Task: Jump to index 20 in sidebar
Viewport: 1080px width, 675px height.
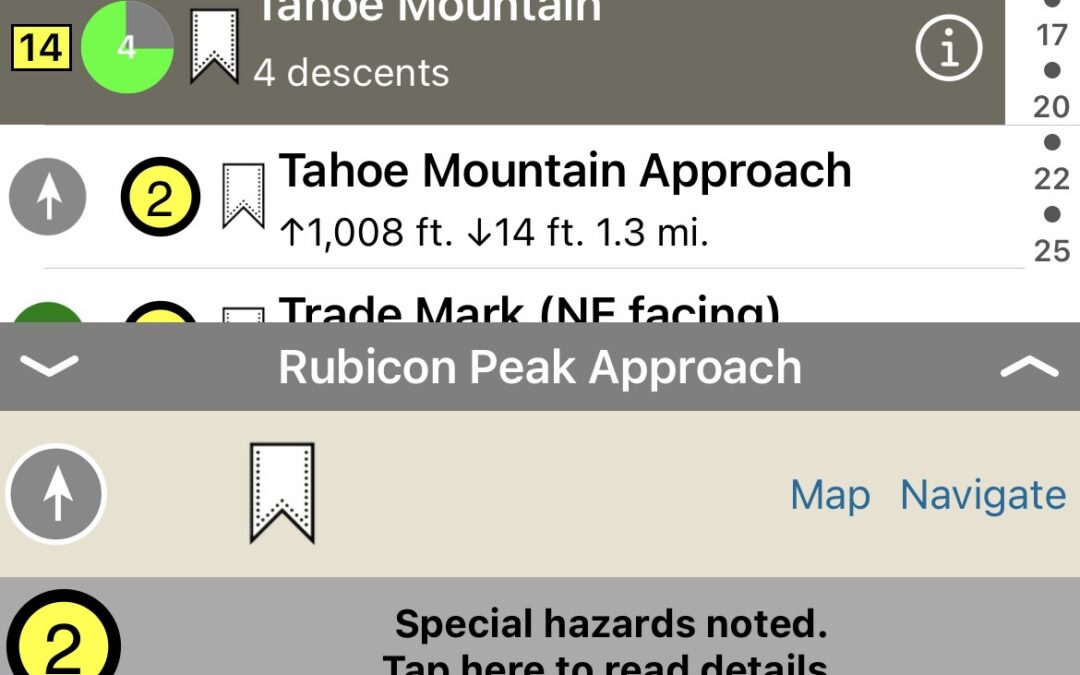Action: [x=1051, y=106]
